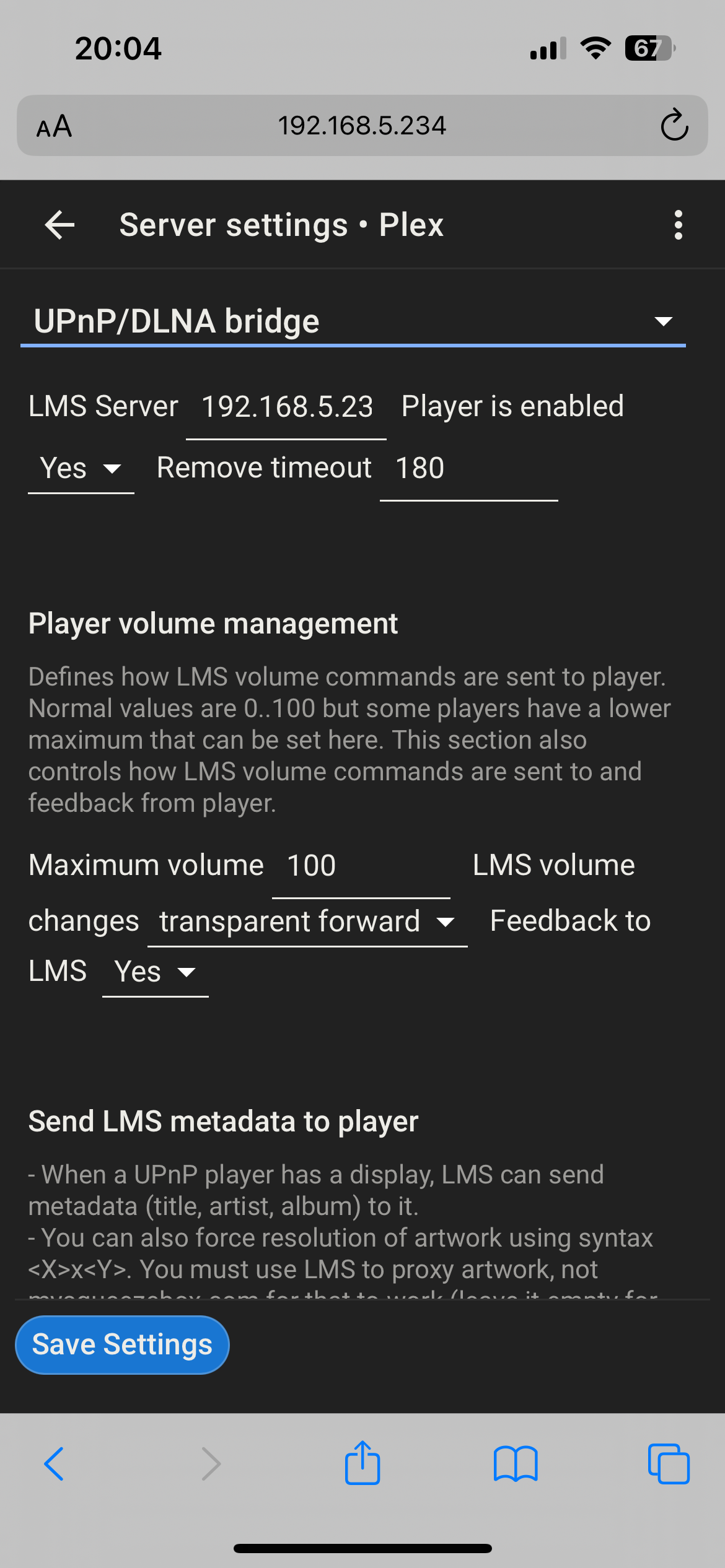The image size is (725, 1568).
Task: Change the Player is enabled dropdown
Action: [x=81, y=469]
